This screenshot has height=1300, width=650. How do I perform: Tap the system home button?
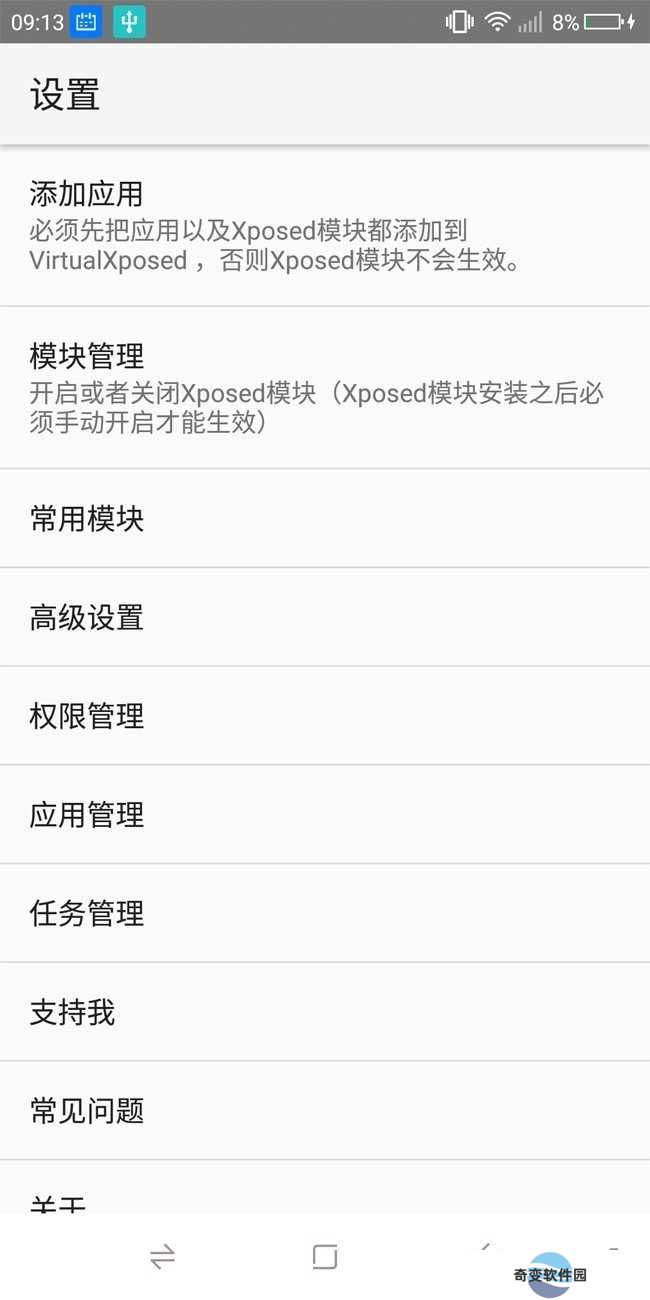pos(325,1257)
